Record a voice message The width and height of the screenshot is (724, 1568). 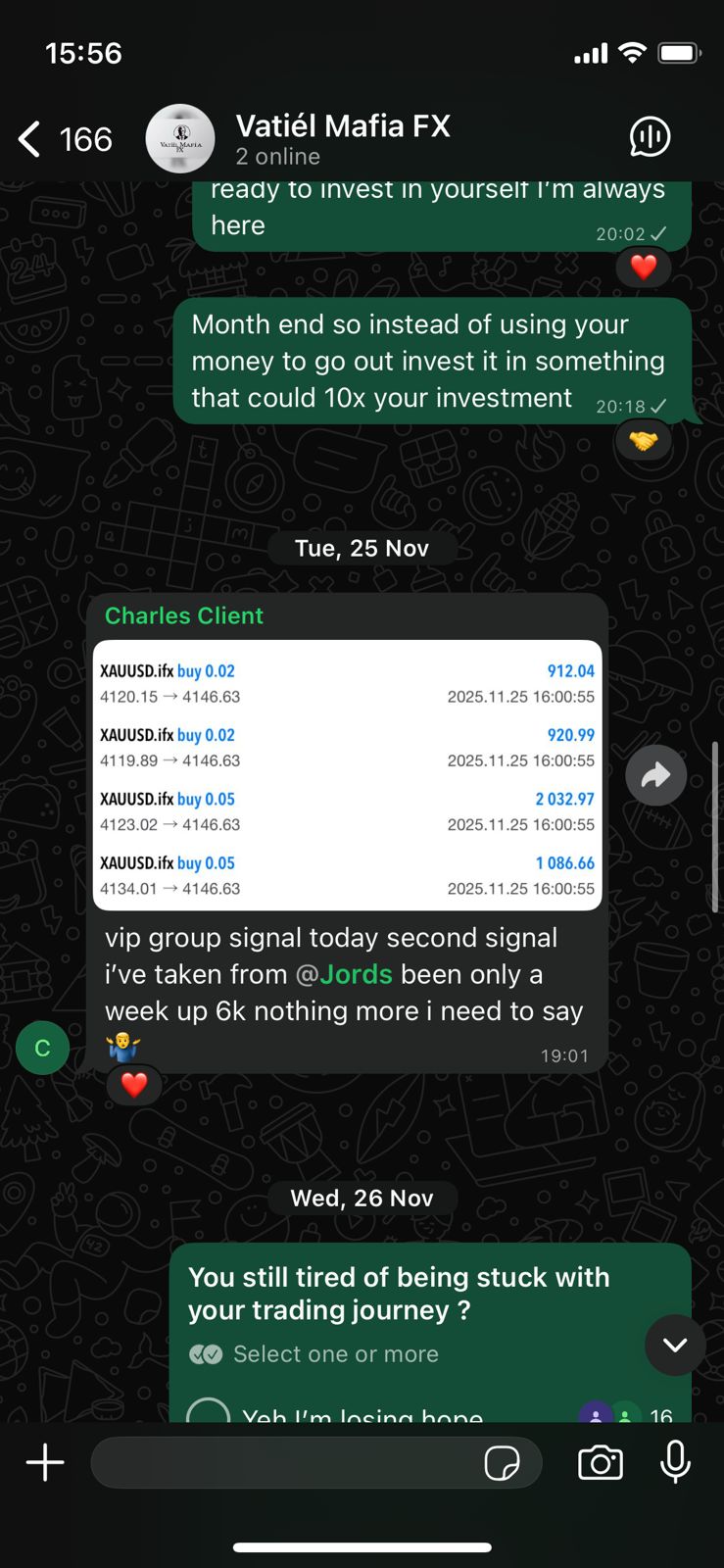(x=675, y=1463)
